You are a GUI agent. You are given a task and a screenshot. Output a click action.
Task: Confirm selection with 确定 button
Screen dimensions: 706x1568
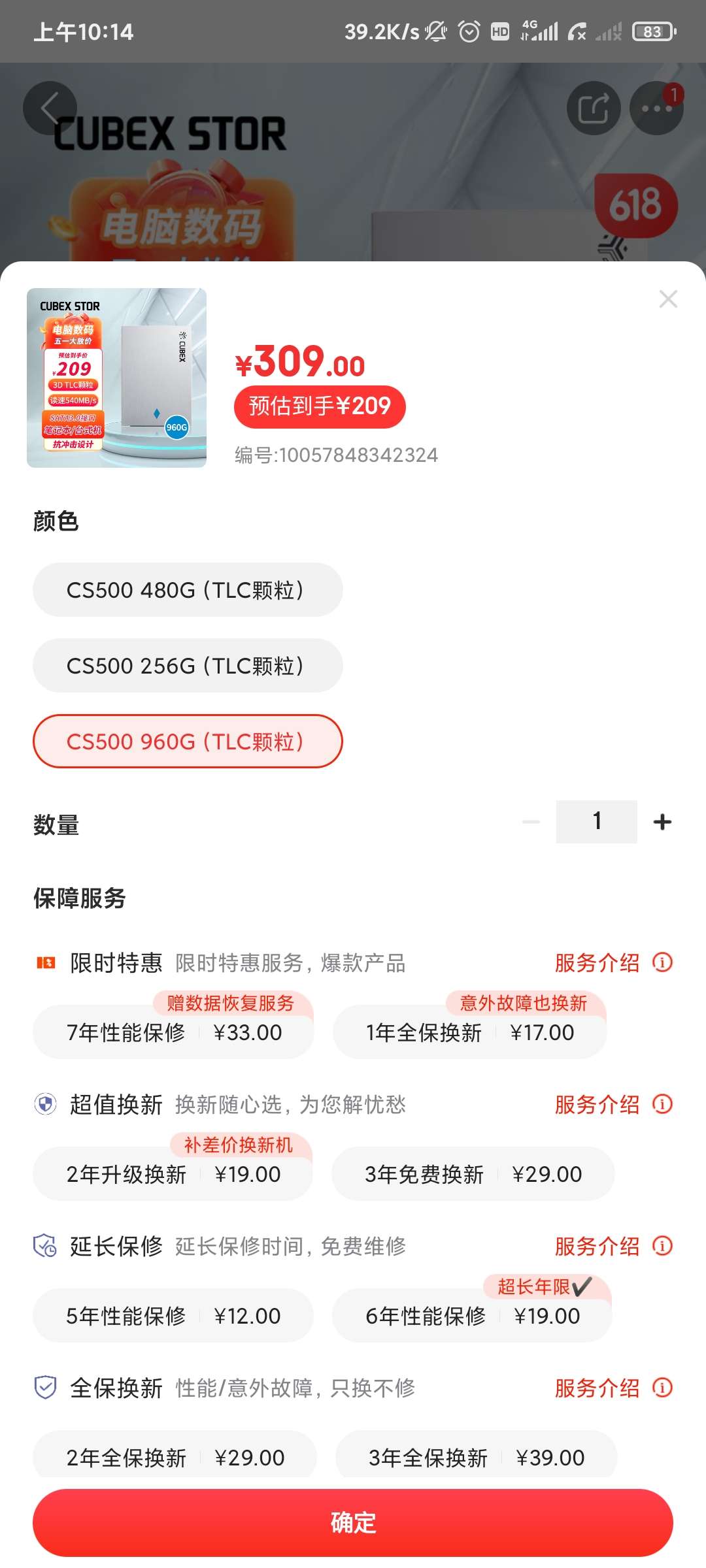[353, 1522]
